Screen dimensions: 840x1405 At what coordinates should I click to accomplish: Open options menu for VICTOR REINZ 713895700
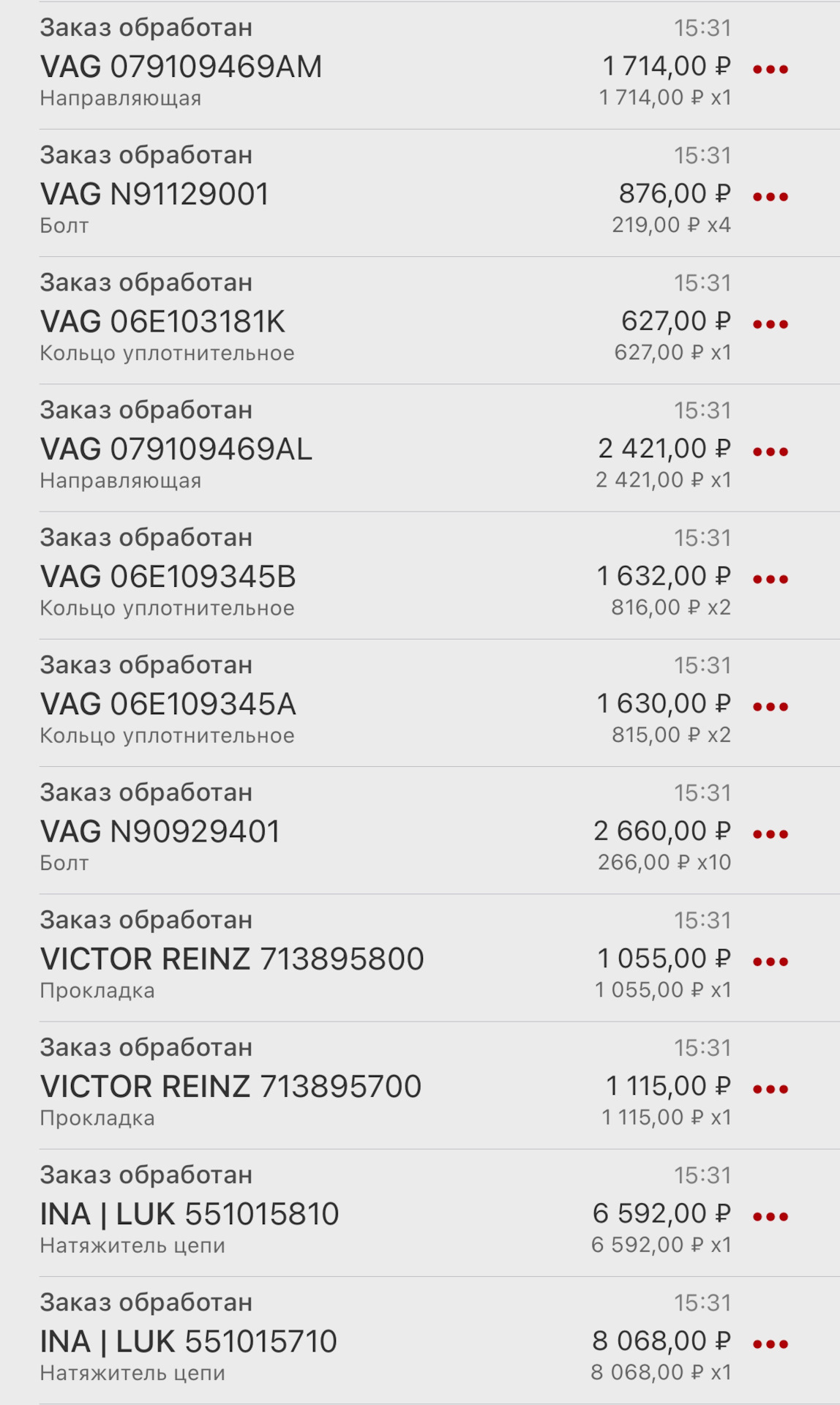coord(770,1087)
